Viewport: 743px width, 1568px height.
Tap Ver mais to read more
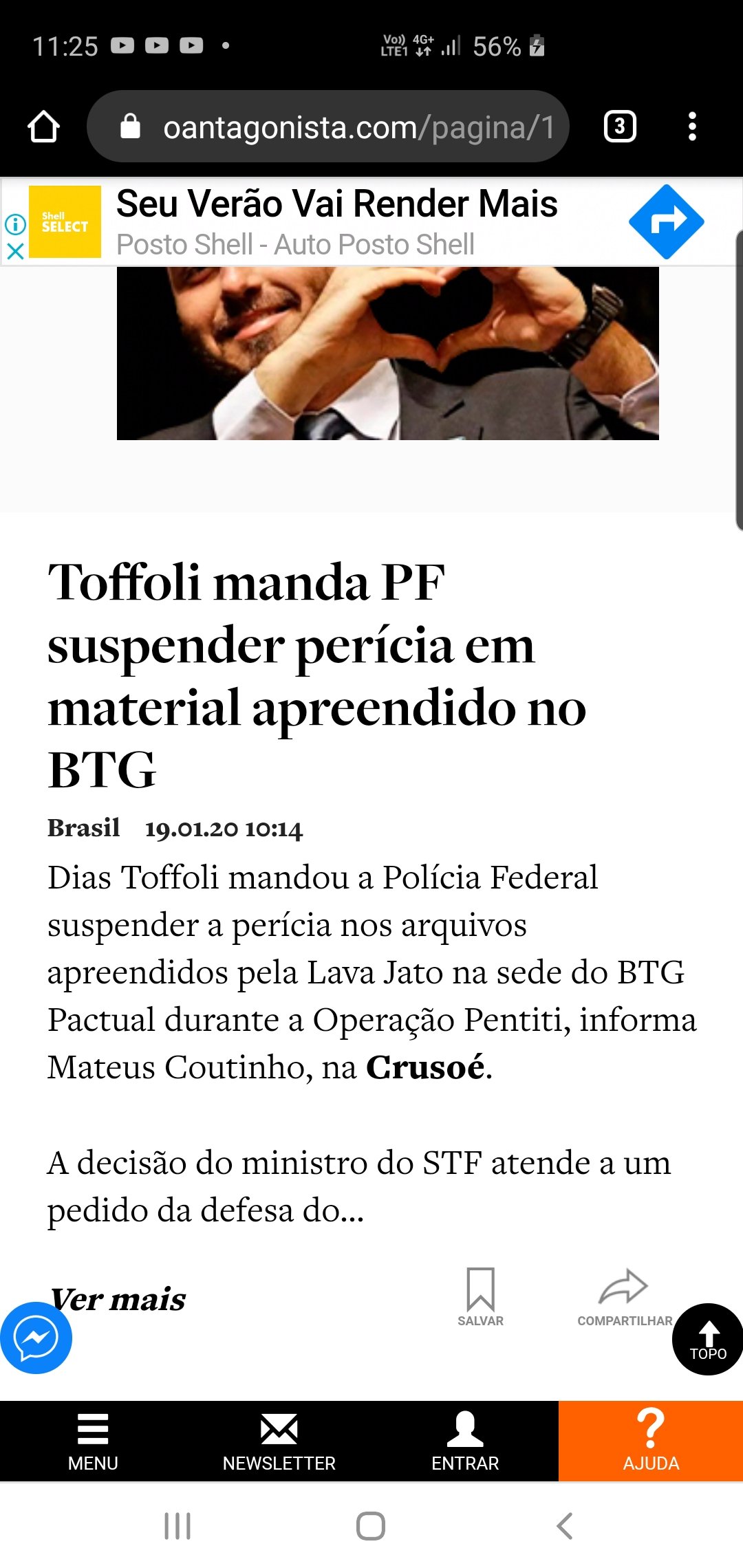pos(118,1300)
